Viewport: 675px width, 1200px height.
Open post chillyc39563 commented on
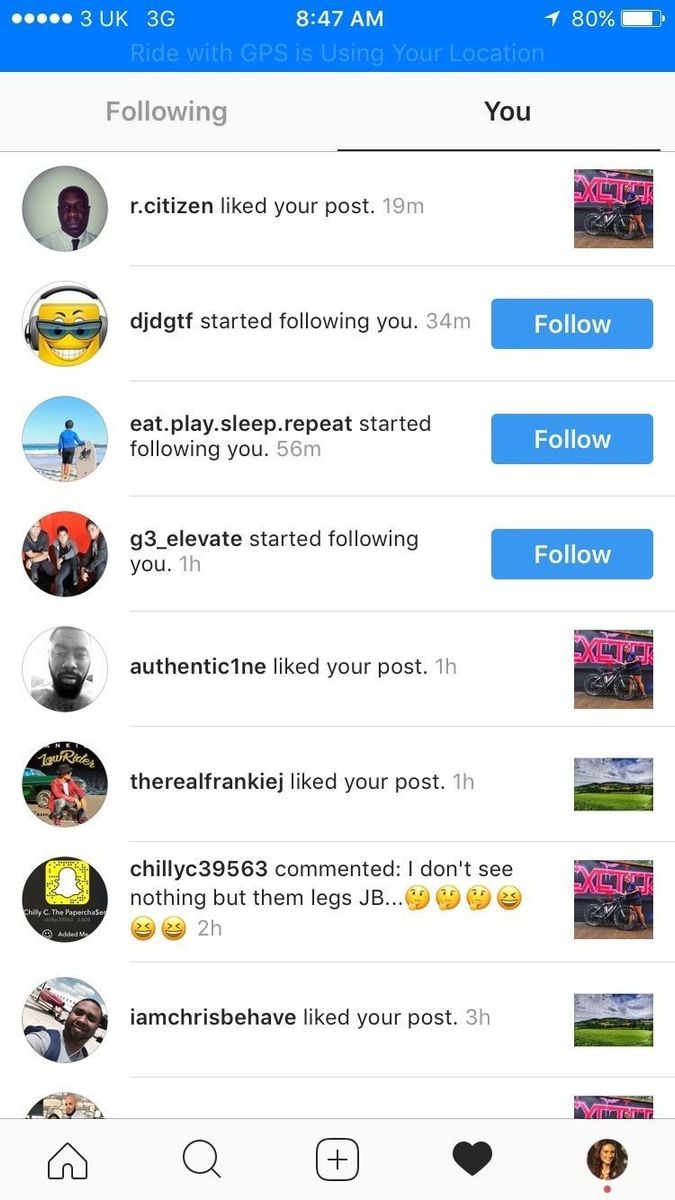[x=613, y=899]
